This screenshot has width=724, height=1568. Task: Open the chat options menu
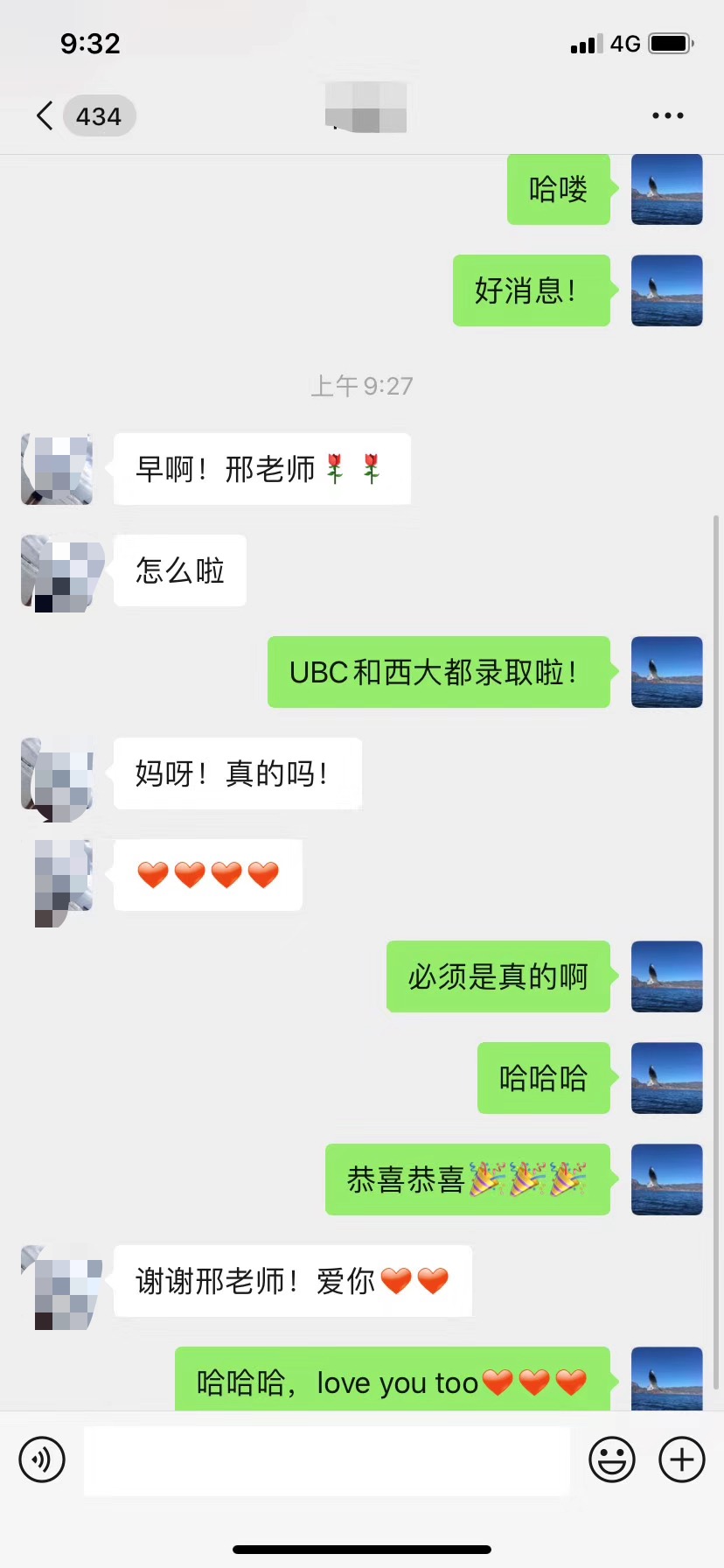click(667, 115)
